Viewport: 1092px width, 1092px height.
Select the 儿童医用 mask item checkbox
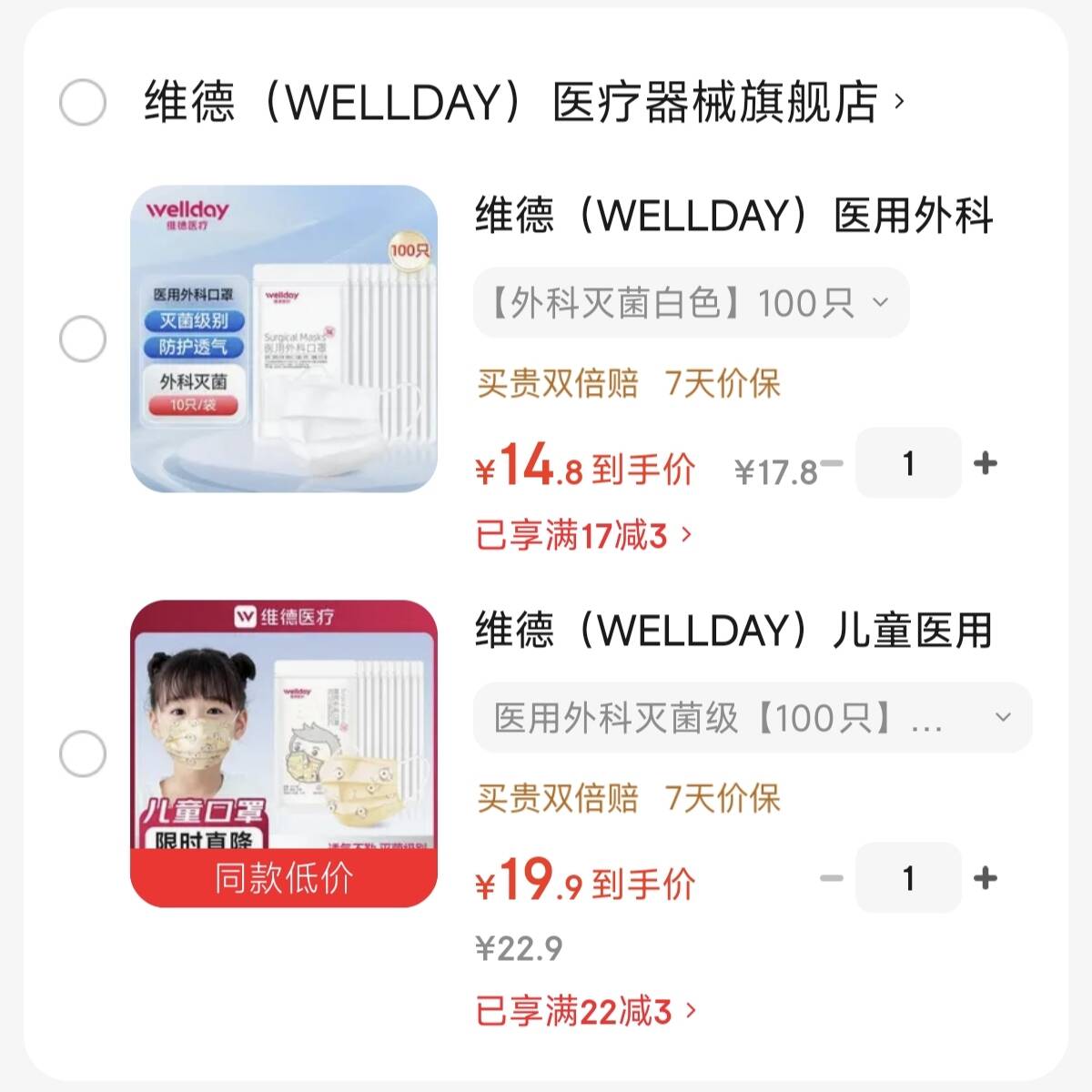click(x=83, y=754)
